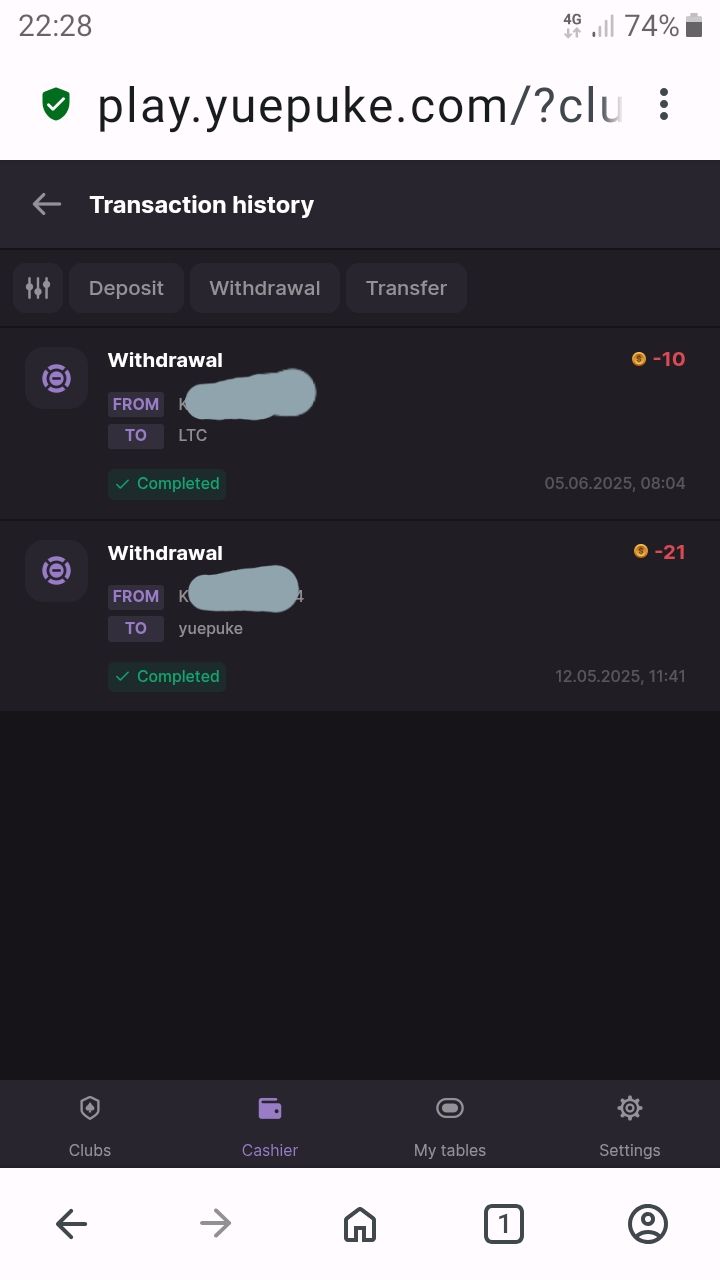Image resolution: width=720 pixels, height=1280 pixels.
Task: Open the browser overflow menu
Action: [x=664, y=105]
